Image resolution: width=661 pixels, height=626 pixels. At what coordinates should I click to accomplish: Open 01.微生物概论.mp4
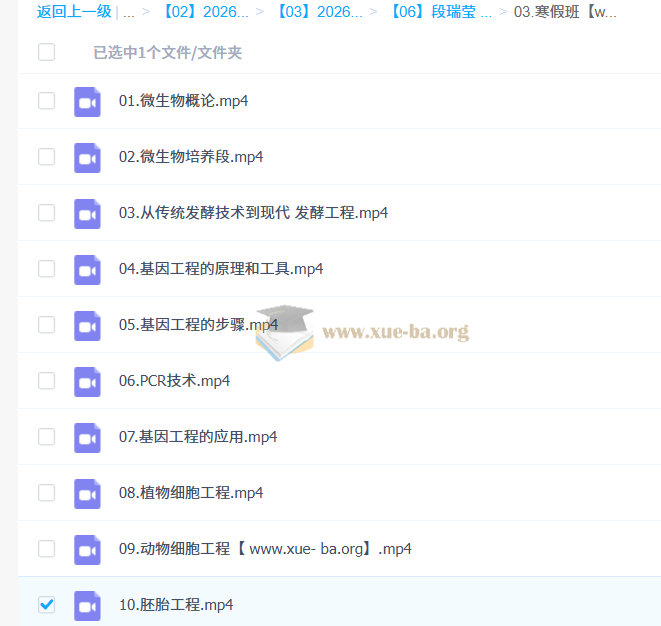point(183,101)
